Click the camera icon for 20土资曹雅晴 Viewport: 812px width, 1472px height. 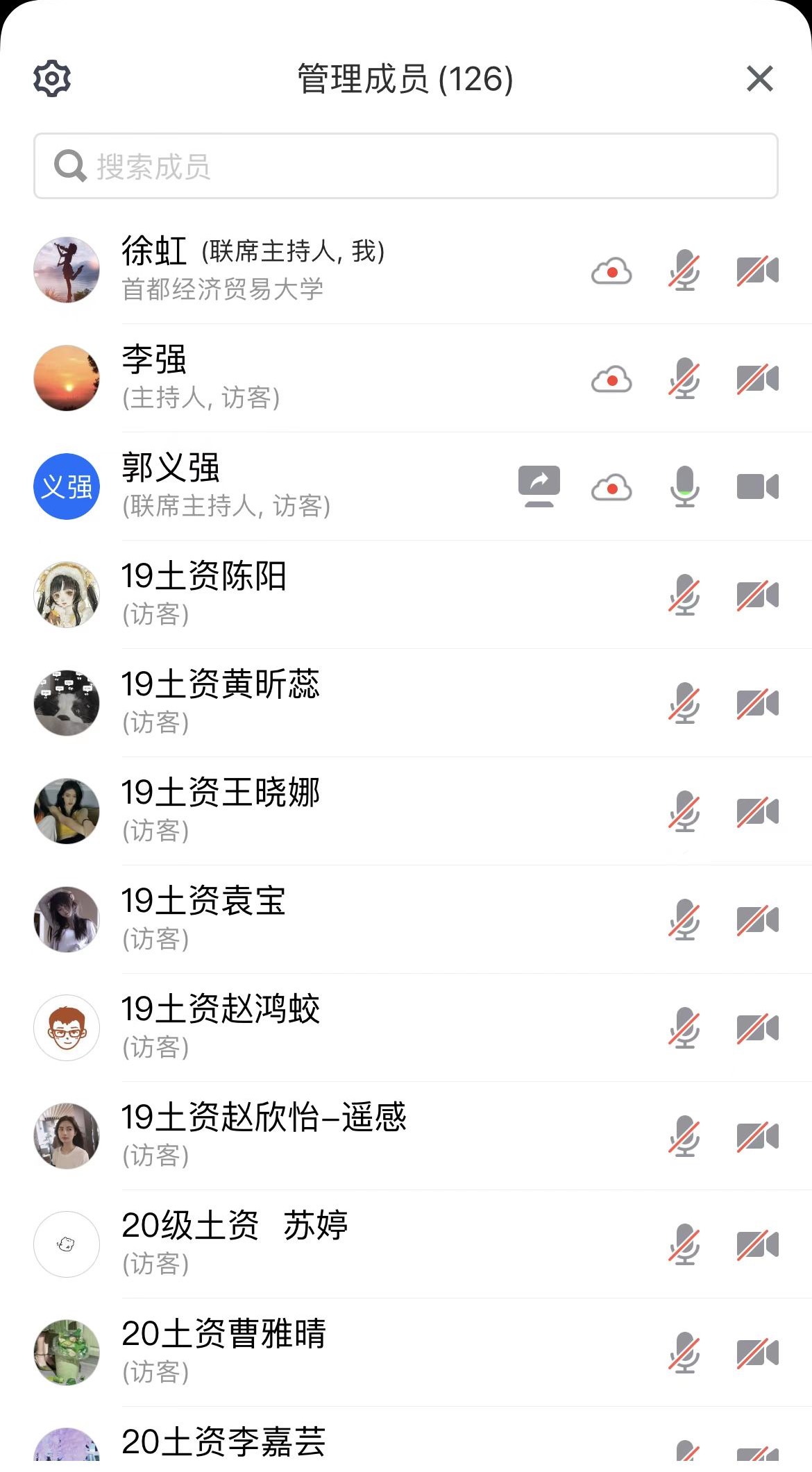(x=758, y=1352)
